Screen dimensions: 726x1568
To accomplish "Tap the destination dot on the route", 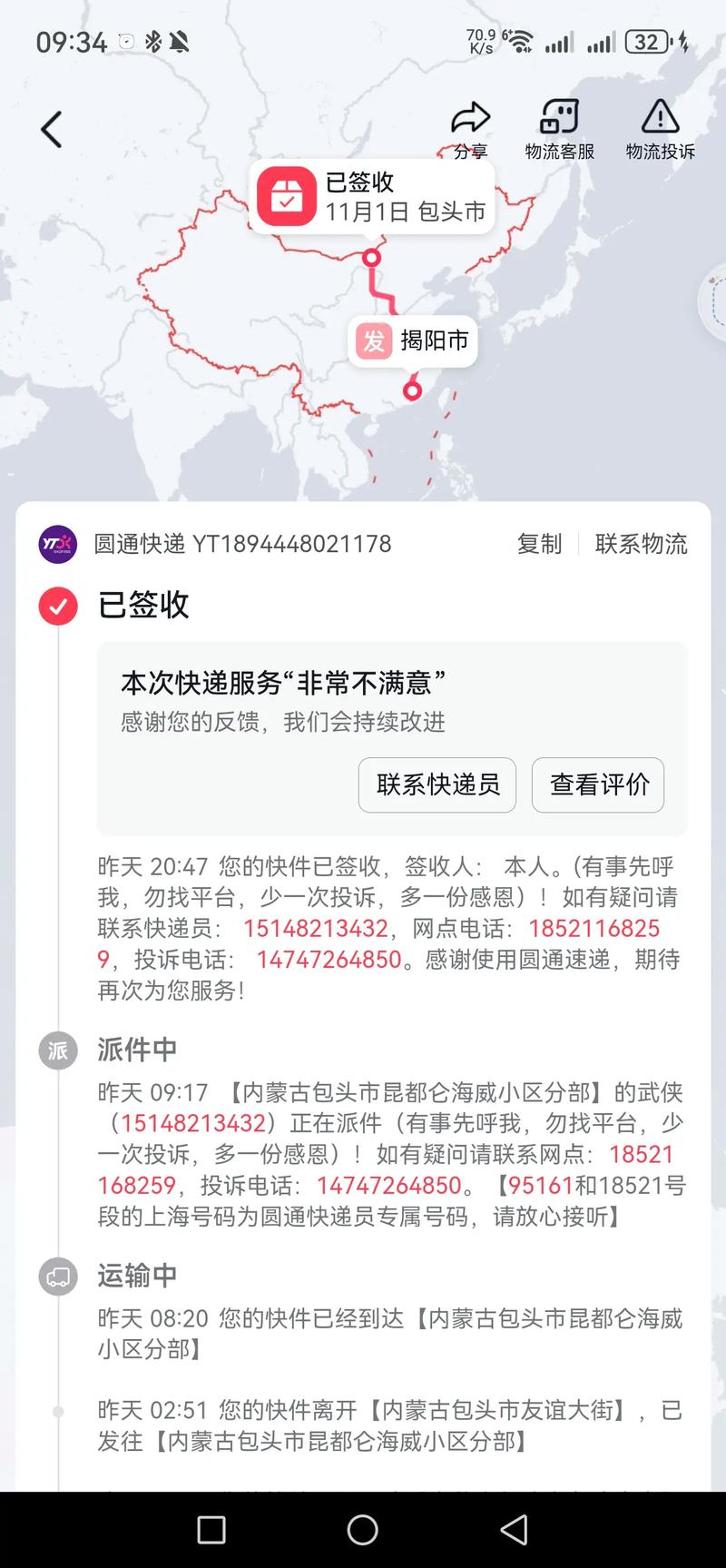I will tap(369, 258).
